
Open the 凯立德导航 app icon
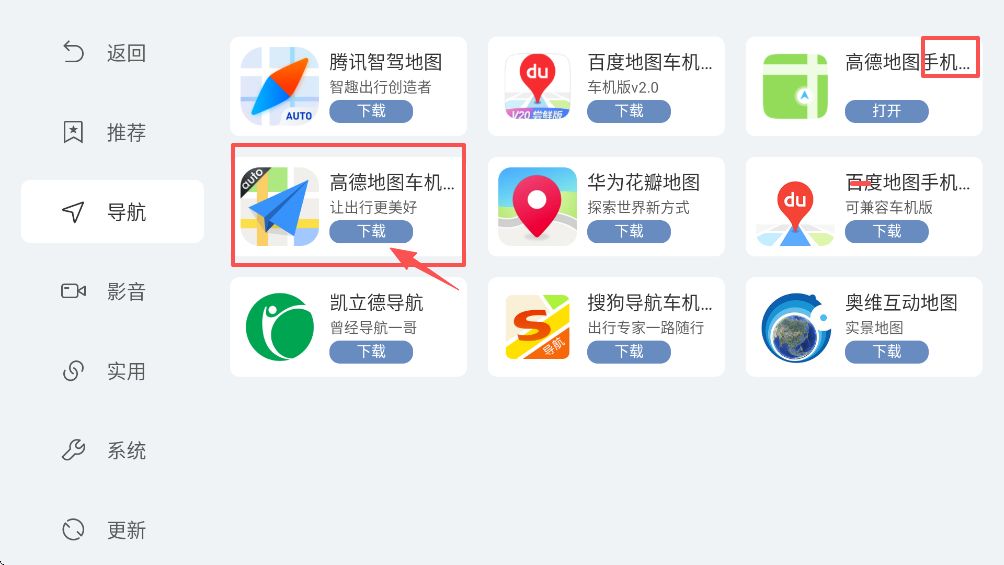280,327
